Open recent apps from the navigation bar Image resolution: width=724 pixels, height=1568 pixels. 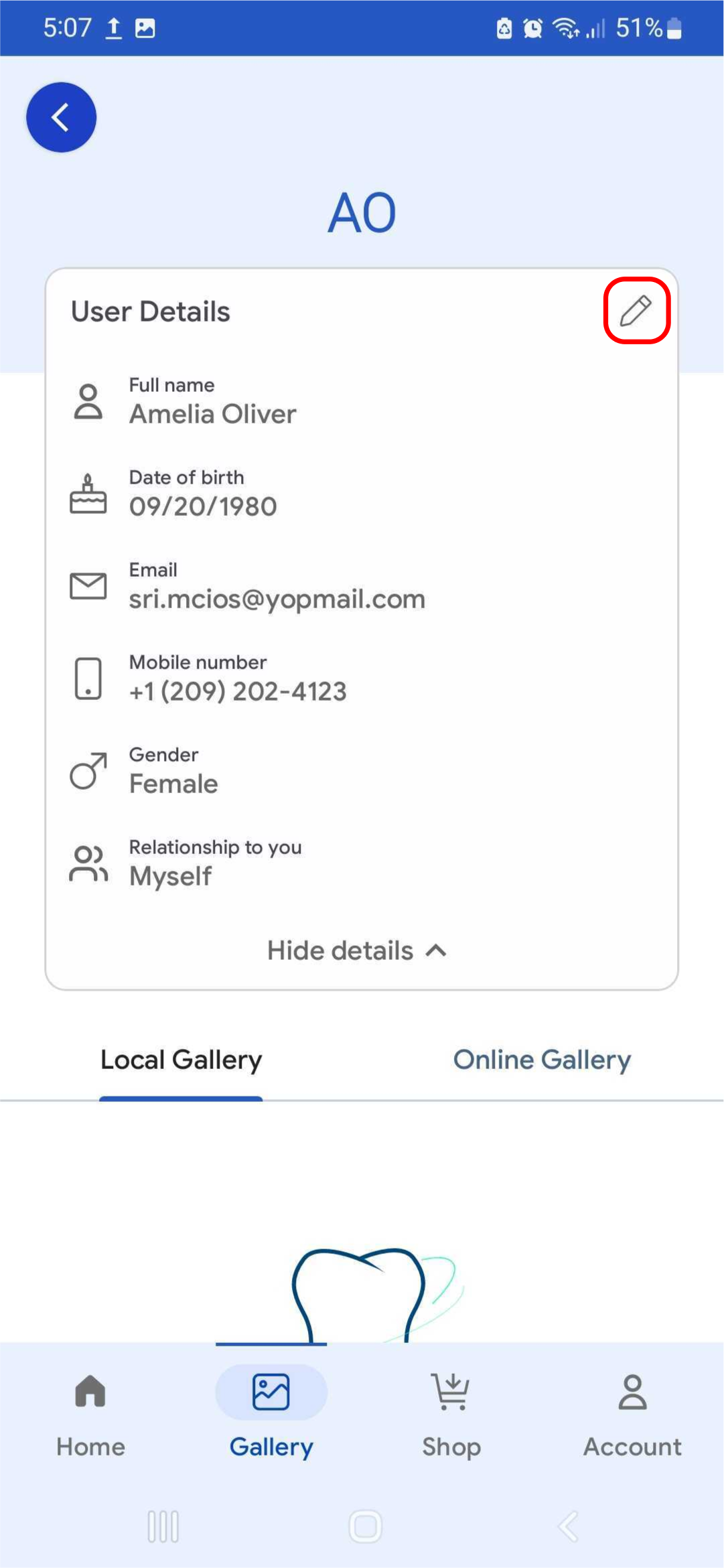[163, 1527]
